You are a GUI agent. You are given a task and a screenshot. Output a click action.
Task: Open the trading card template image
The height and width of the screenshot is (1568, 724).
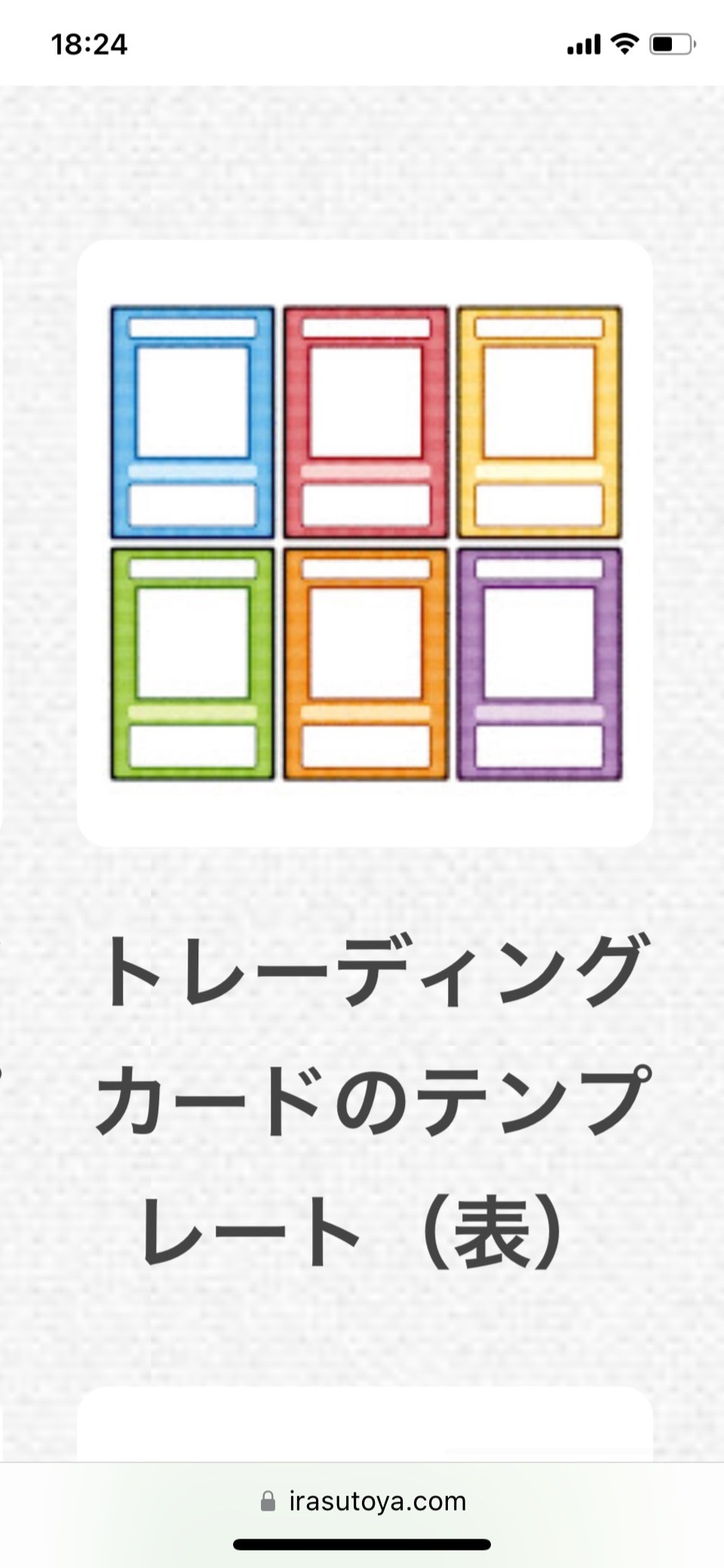(365, 543)
